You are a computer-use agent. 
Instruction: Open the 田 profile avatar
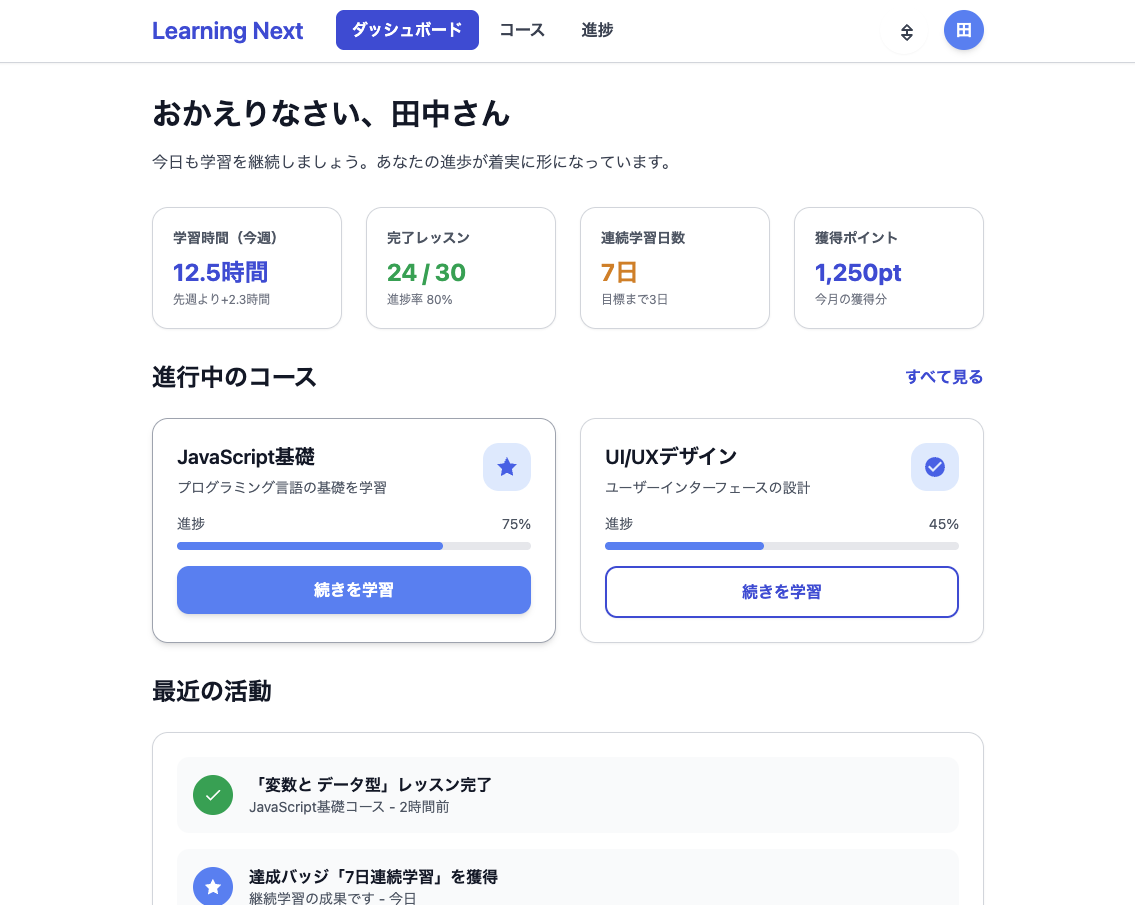[963, 30]
